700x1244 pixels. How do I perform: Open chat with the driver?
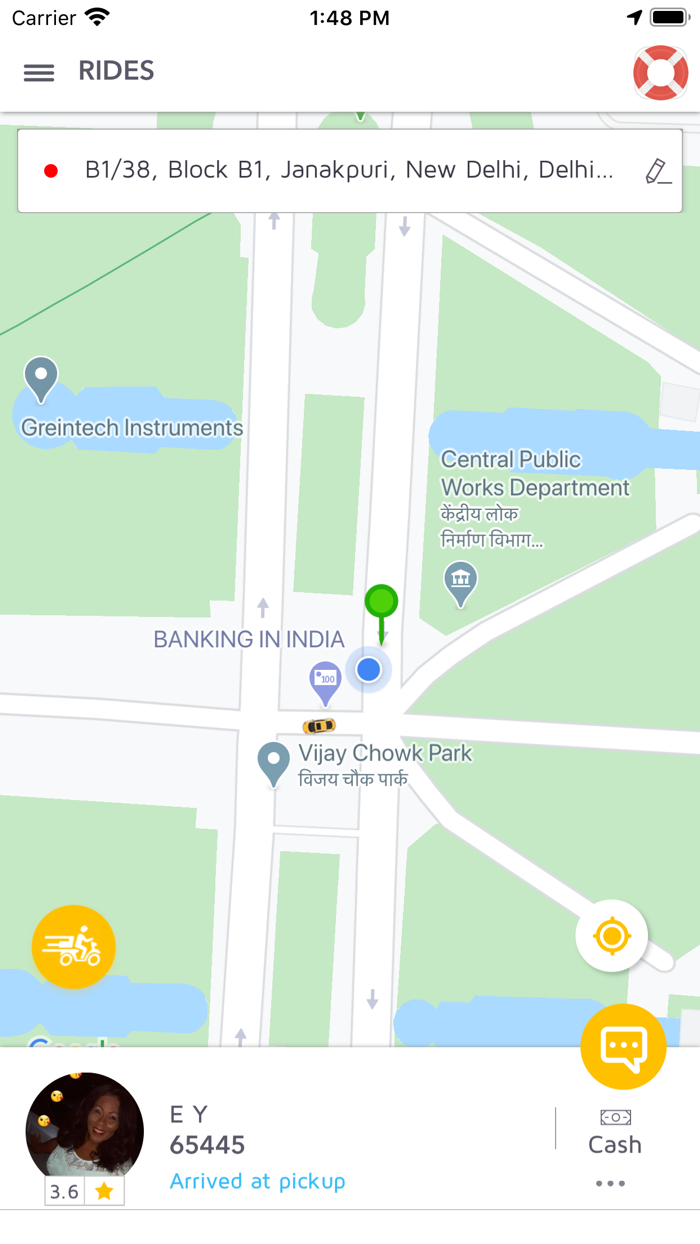(623, 1047)
